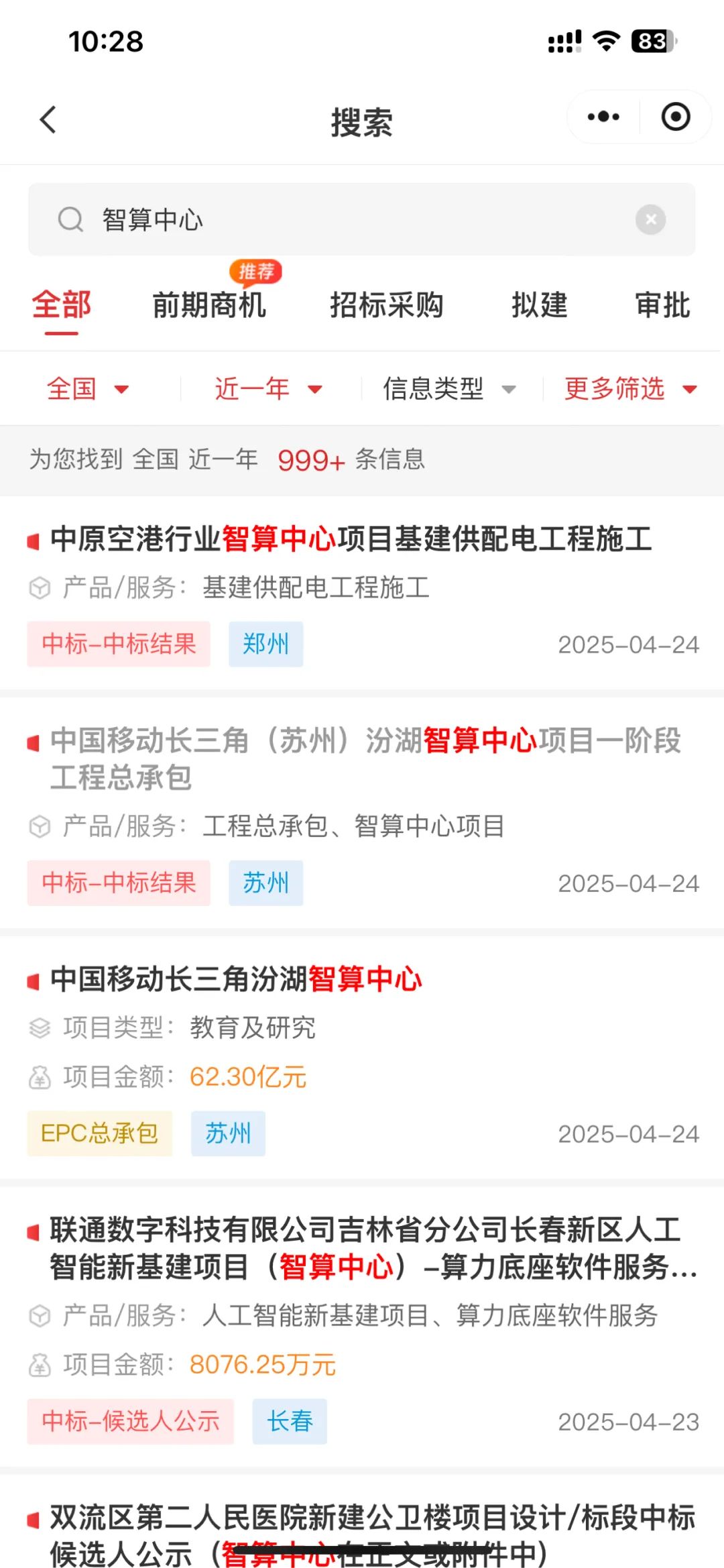Switch to the 招标采购 tab
This screenshot has width=724, height=1568.
386,306
